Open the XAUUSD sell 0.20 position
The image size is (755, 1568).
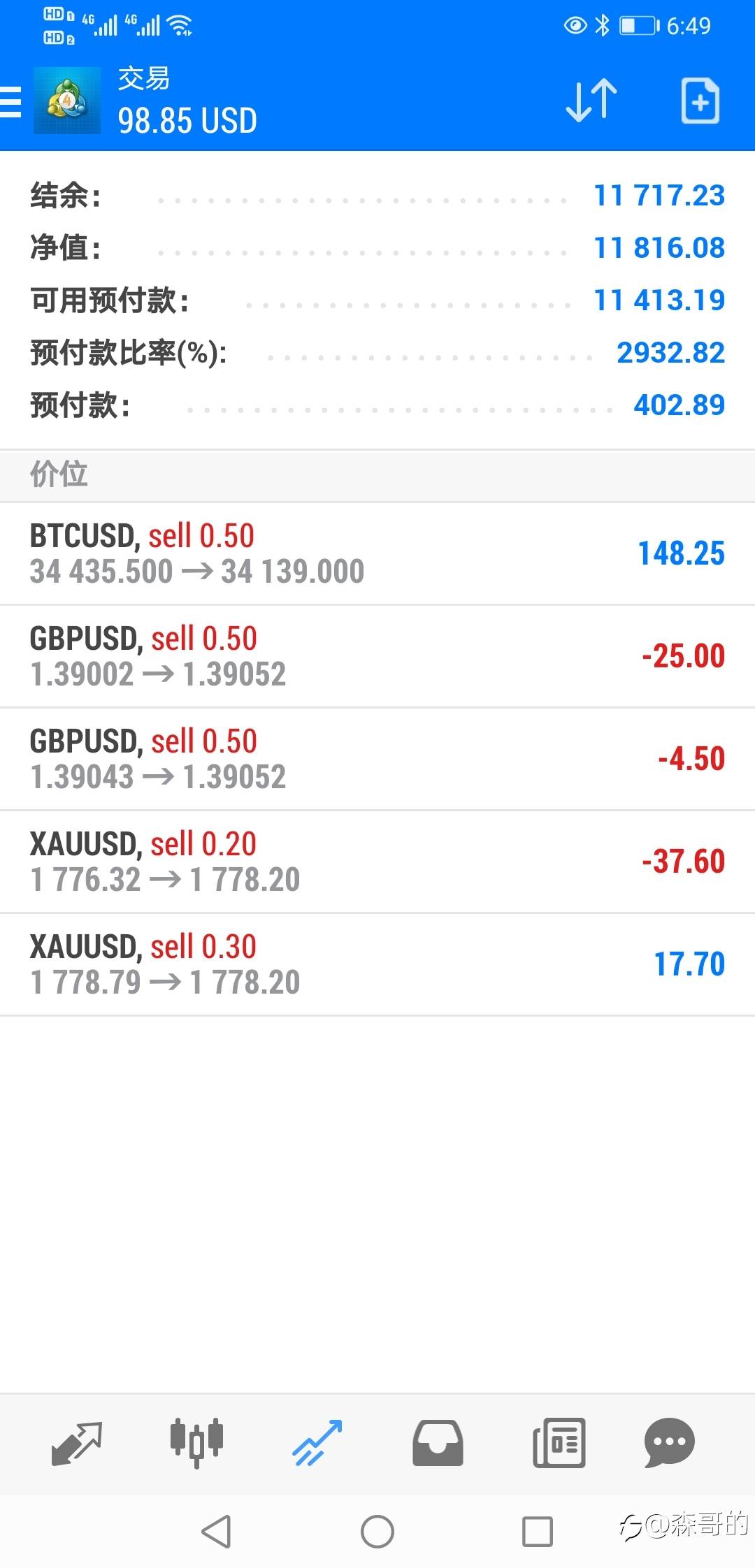coord(377,862)
